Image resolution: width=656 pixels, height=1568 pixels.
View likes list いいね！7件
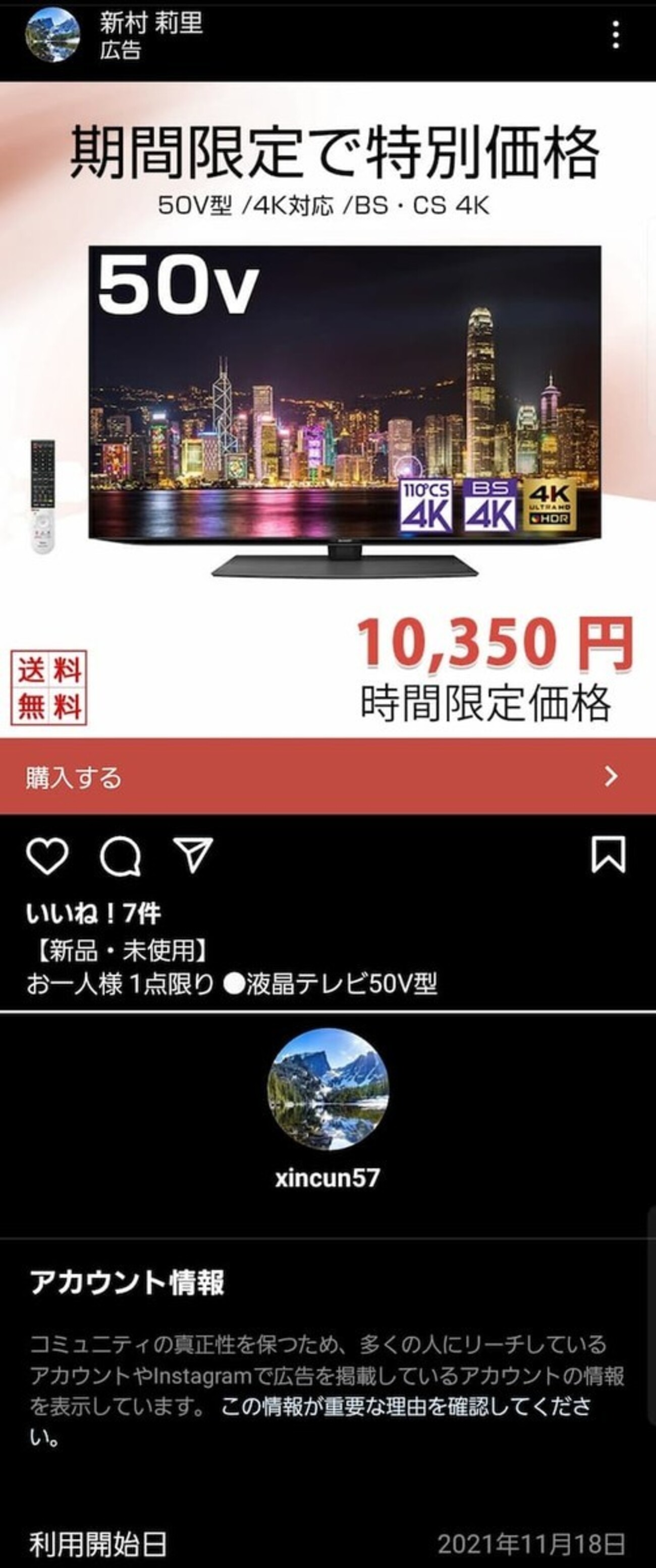[93, 914]
